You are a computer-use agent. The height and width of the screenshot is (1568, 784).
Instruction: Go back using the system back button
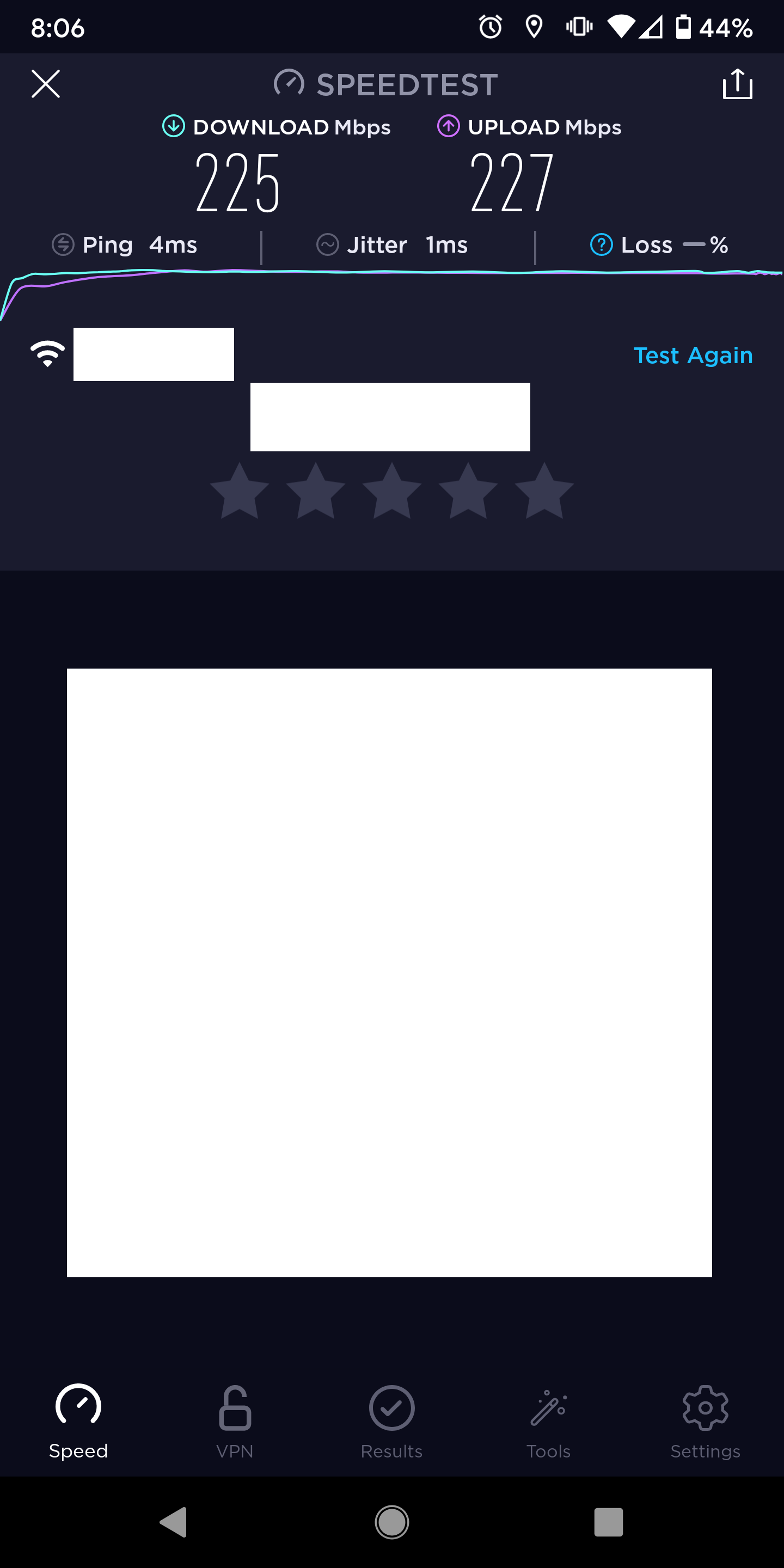pos(174,1522)
